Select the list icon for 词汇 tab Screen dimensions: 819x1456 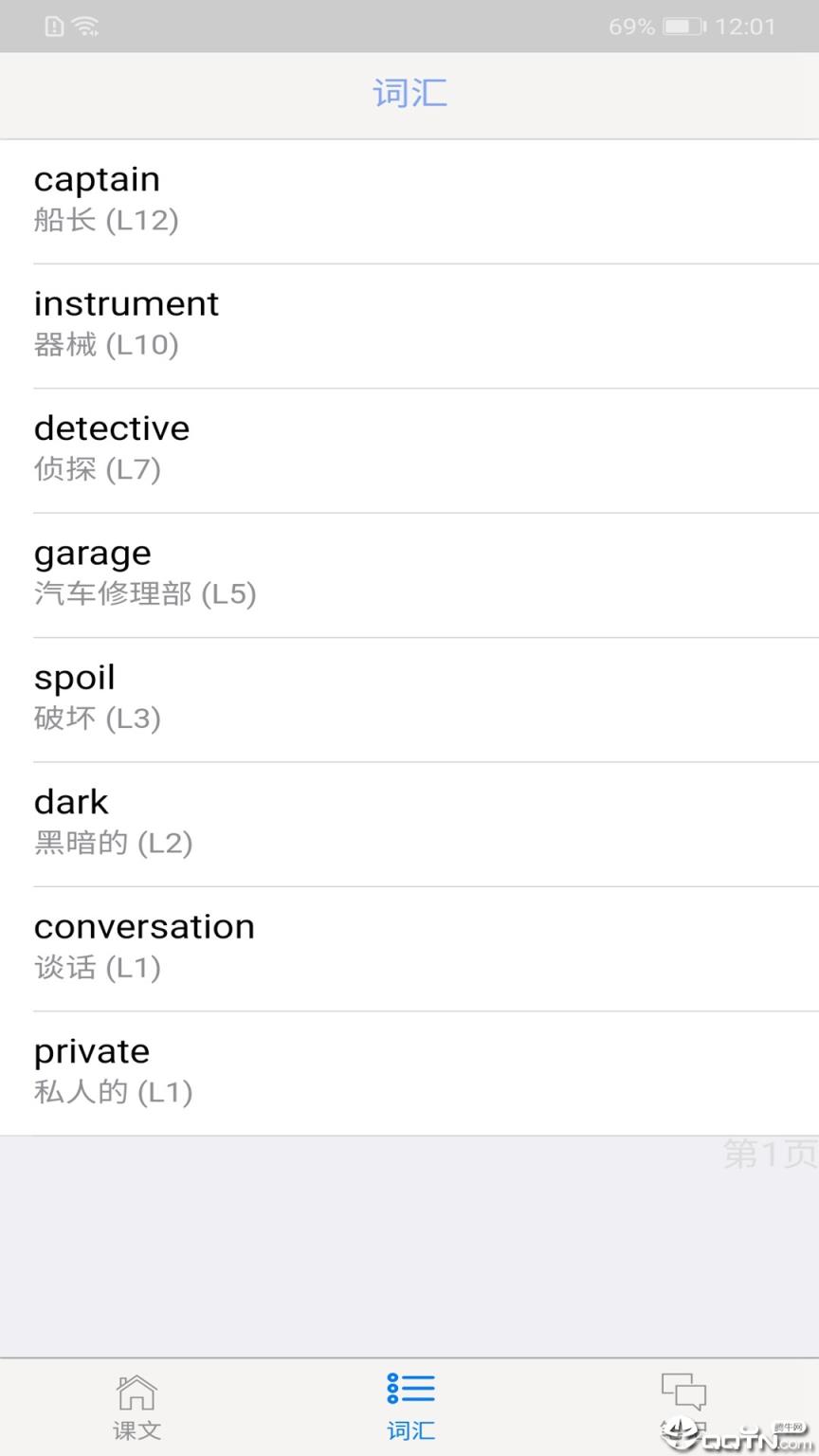(x=409, y=1387)
